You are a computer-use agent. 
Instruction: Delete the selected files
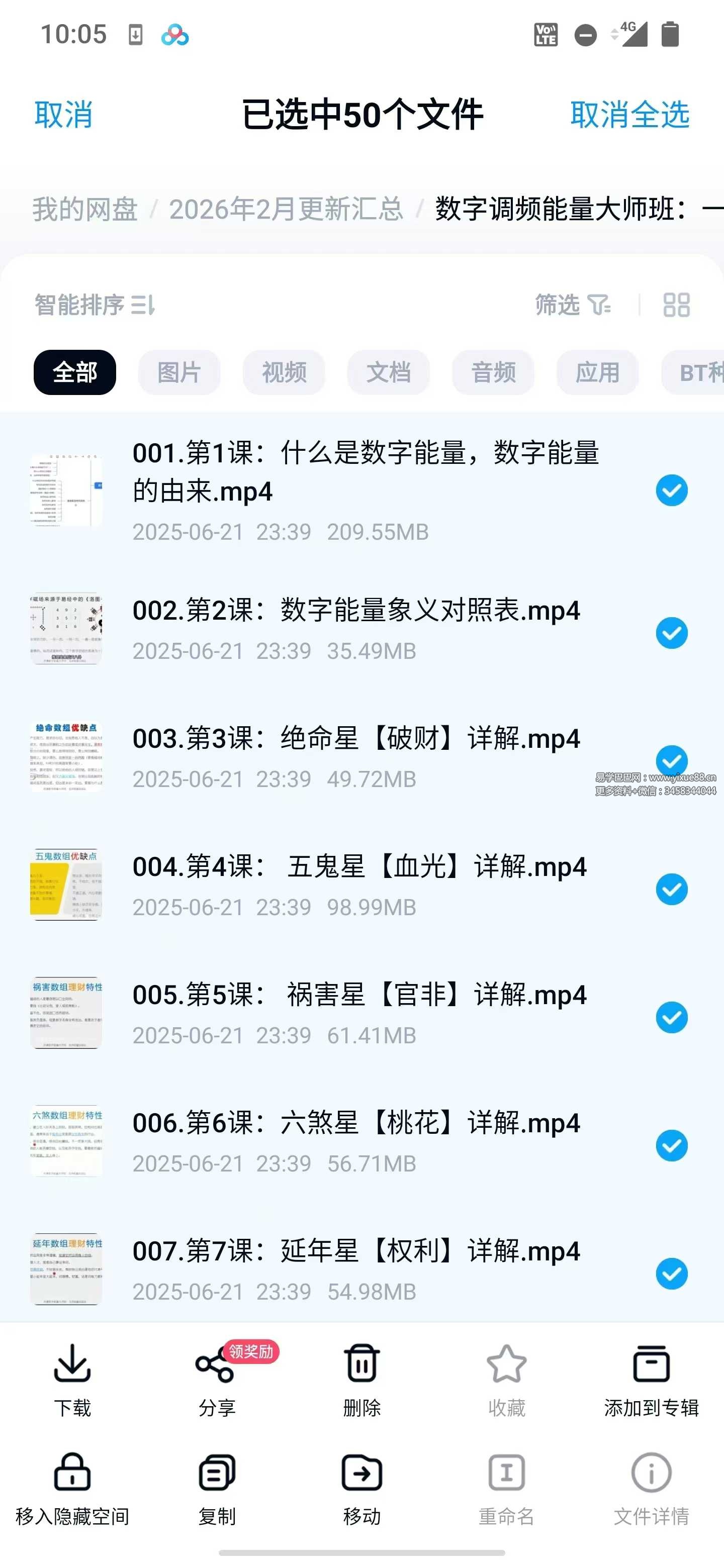(361, 1380)
